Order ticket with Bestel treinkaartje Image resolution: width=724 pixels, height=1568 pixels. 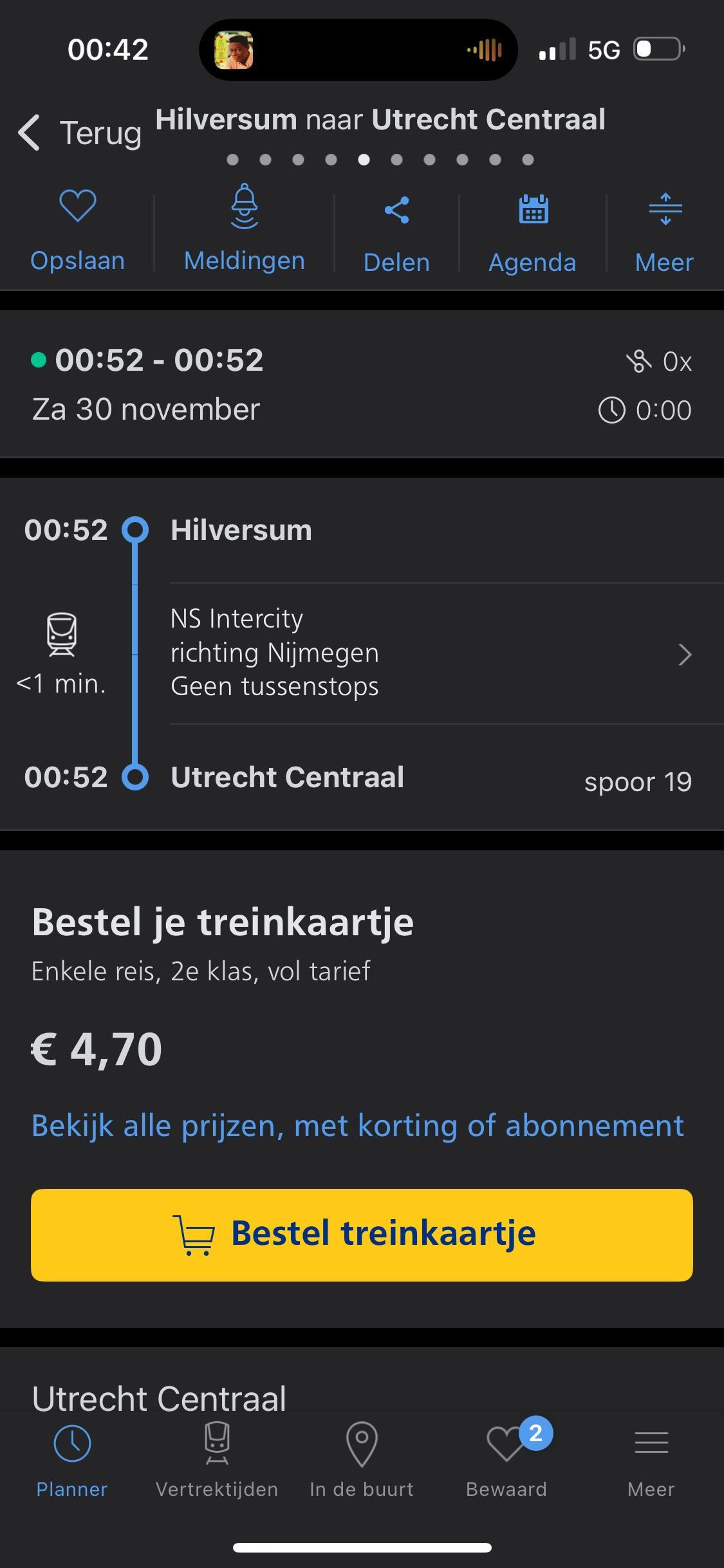[362, 1235]
